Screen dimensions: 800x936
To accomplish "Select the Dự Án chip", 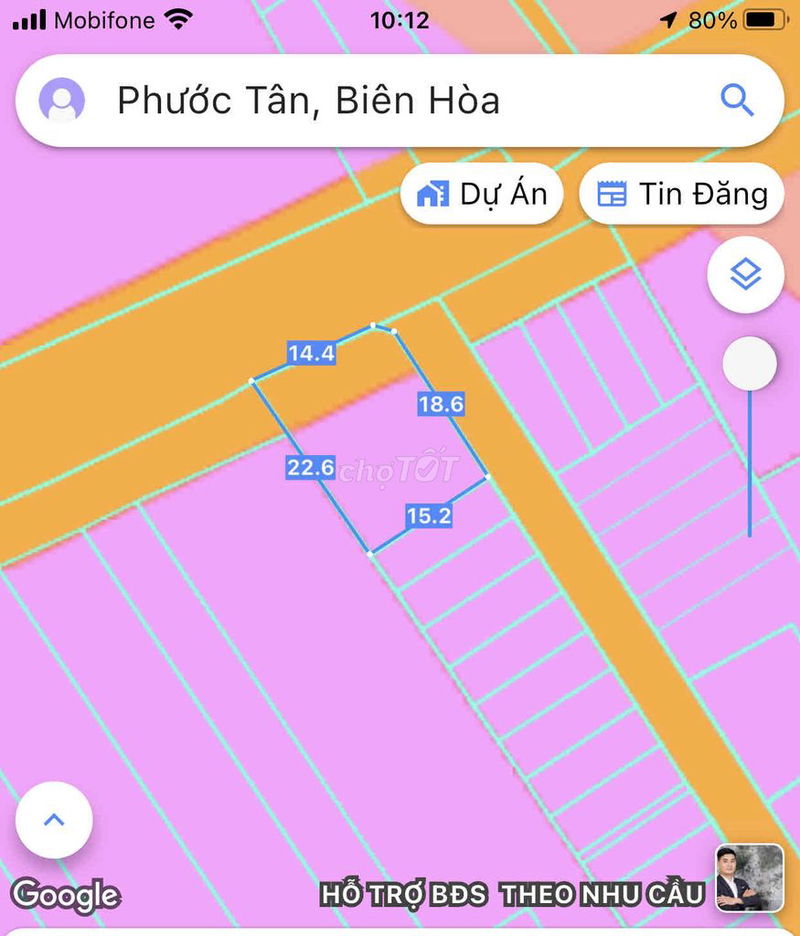I will click(482, 194).
